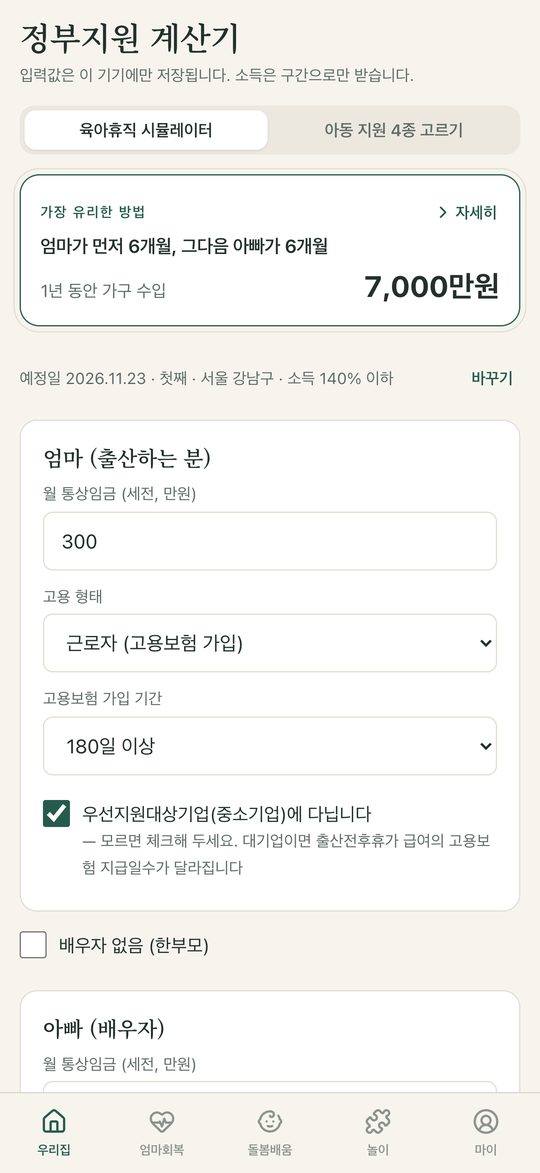The height and width of the screenshot is (1173, 540).
Task: Check the 배우자 없음 (한부모) box
Action: [33, 946]
